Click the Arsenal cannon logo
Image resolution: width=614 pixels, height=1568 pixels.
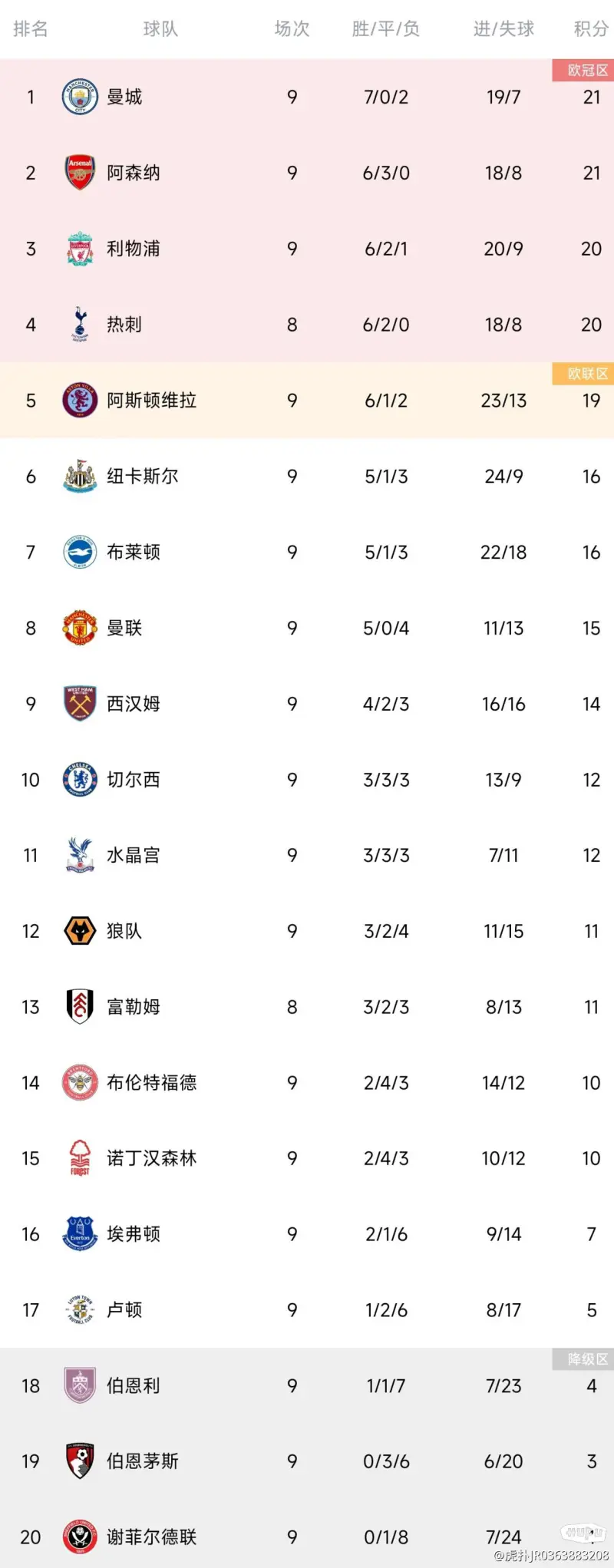(x=78, y=173)
